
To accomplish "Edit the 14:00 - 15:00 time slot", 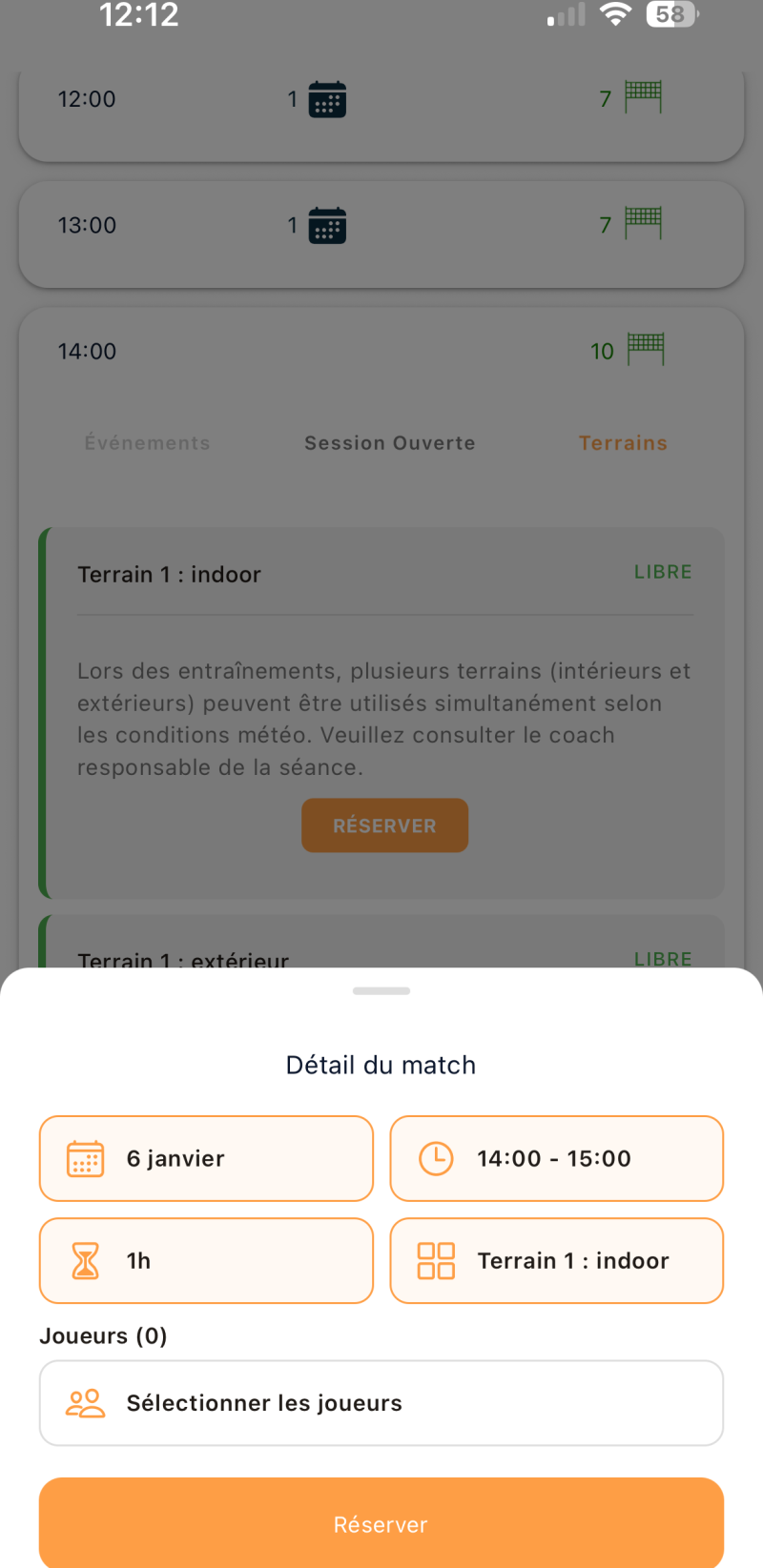I will tap(557, 1158).
